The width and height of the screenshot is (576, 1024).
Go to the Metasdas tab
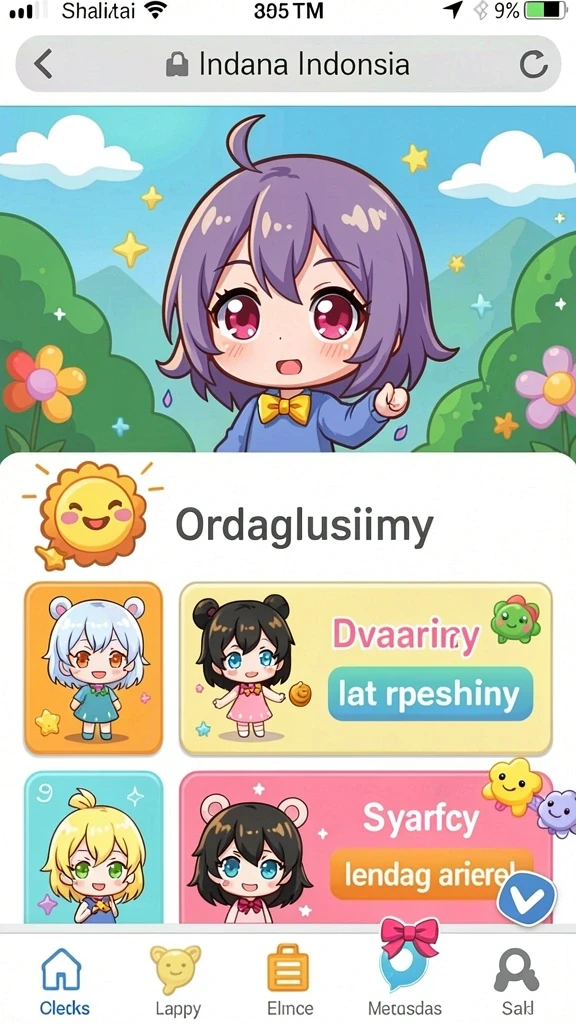(405, 980)
